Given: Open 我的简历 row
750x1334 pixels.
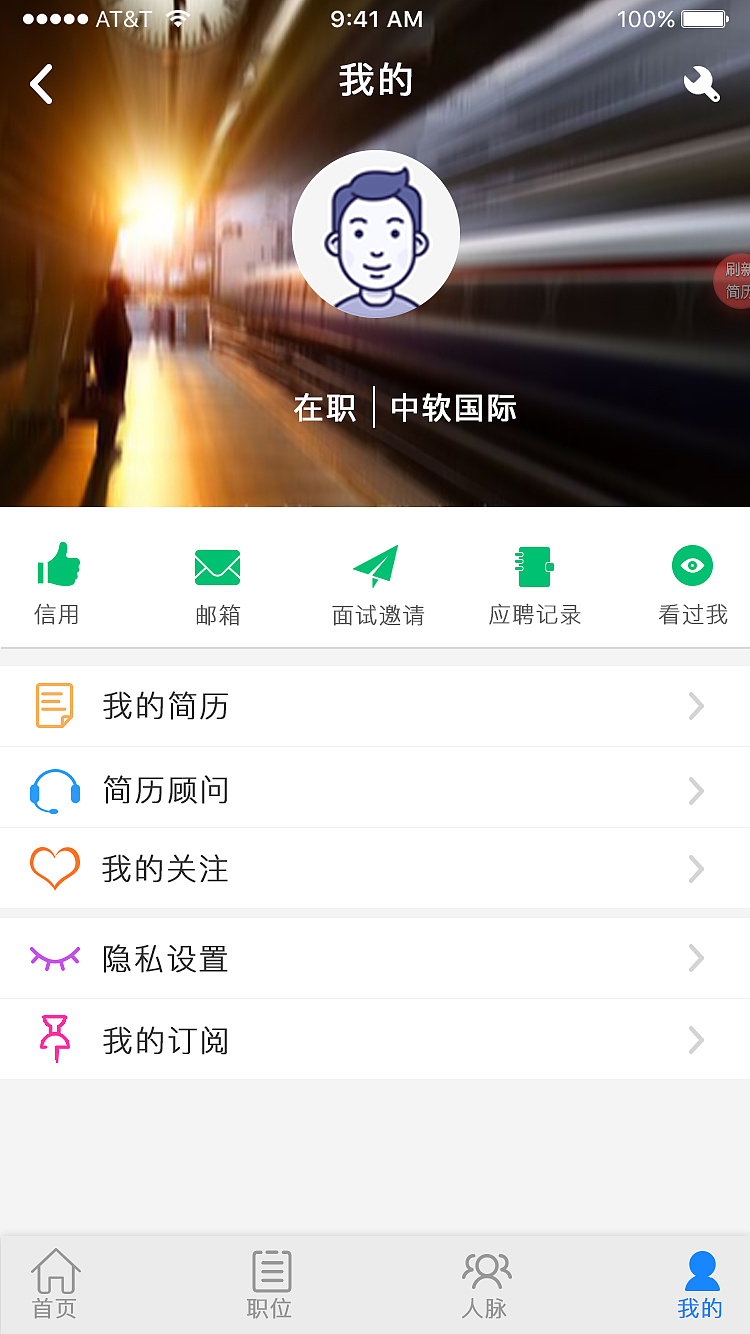Looking at the screenshot, I should point(375,706).
